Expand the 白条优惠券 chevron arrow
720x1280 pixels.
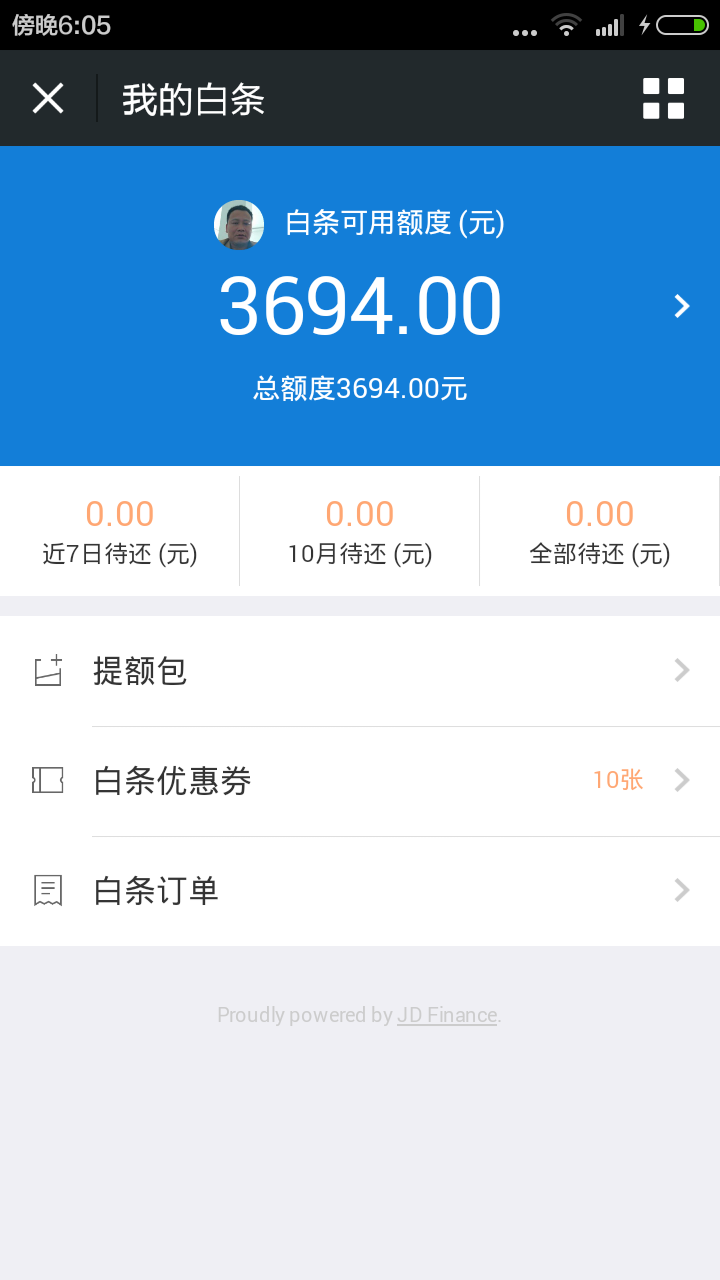pos(681,780)
